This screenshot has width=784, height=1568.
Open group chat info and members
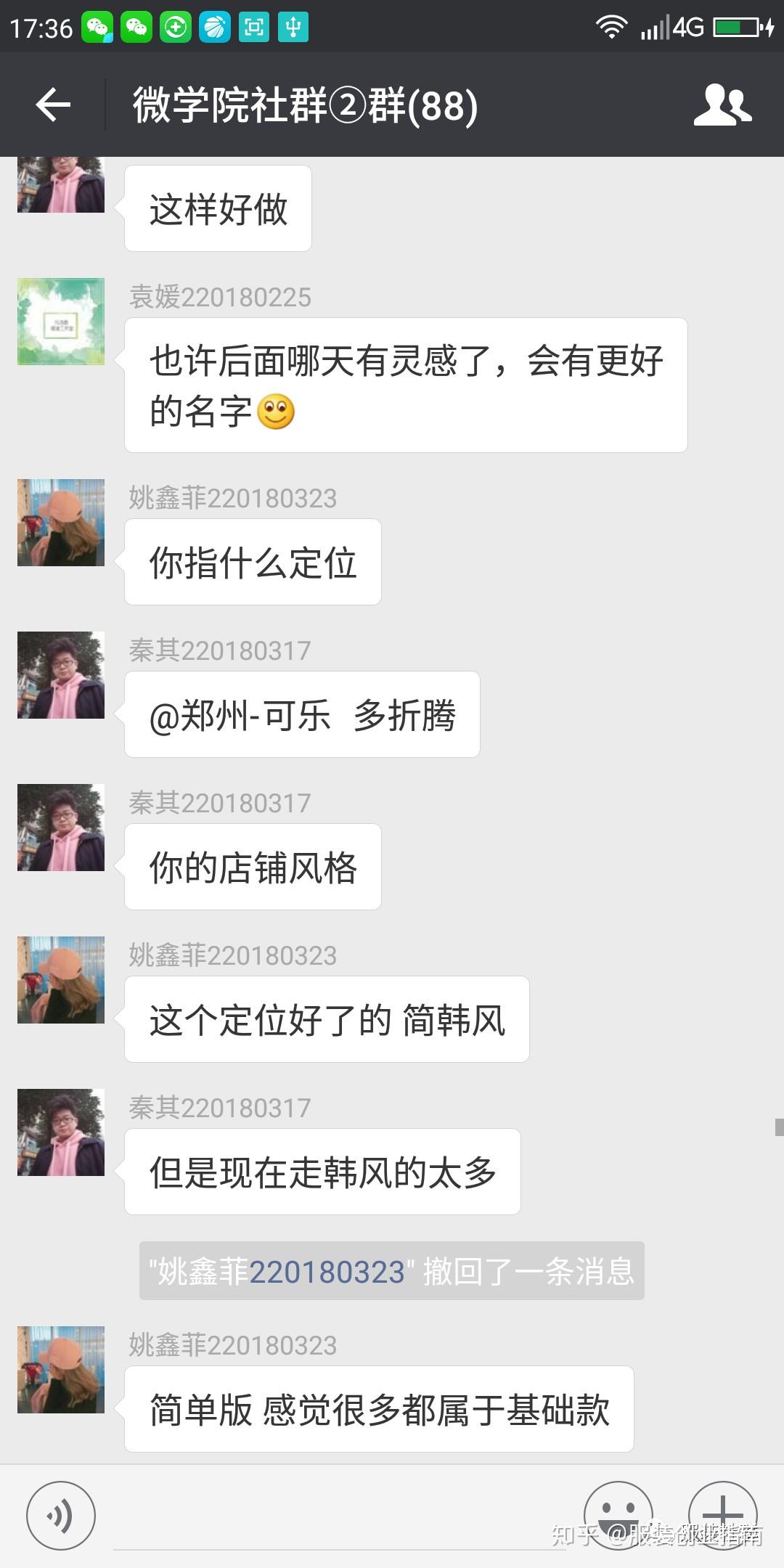(722, 105)
